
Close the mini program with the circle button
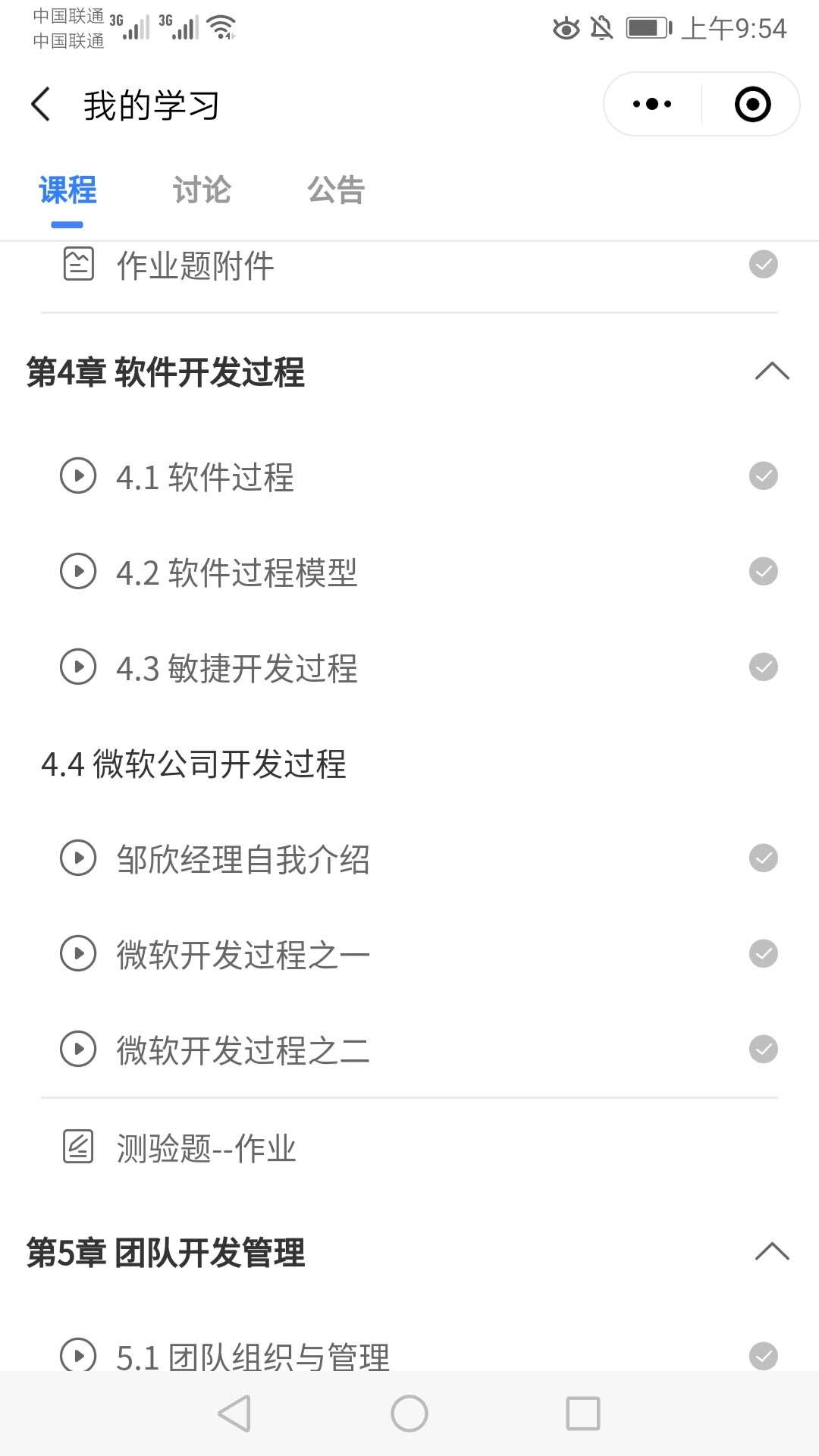(x=752, y=105)
